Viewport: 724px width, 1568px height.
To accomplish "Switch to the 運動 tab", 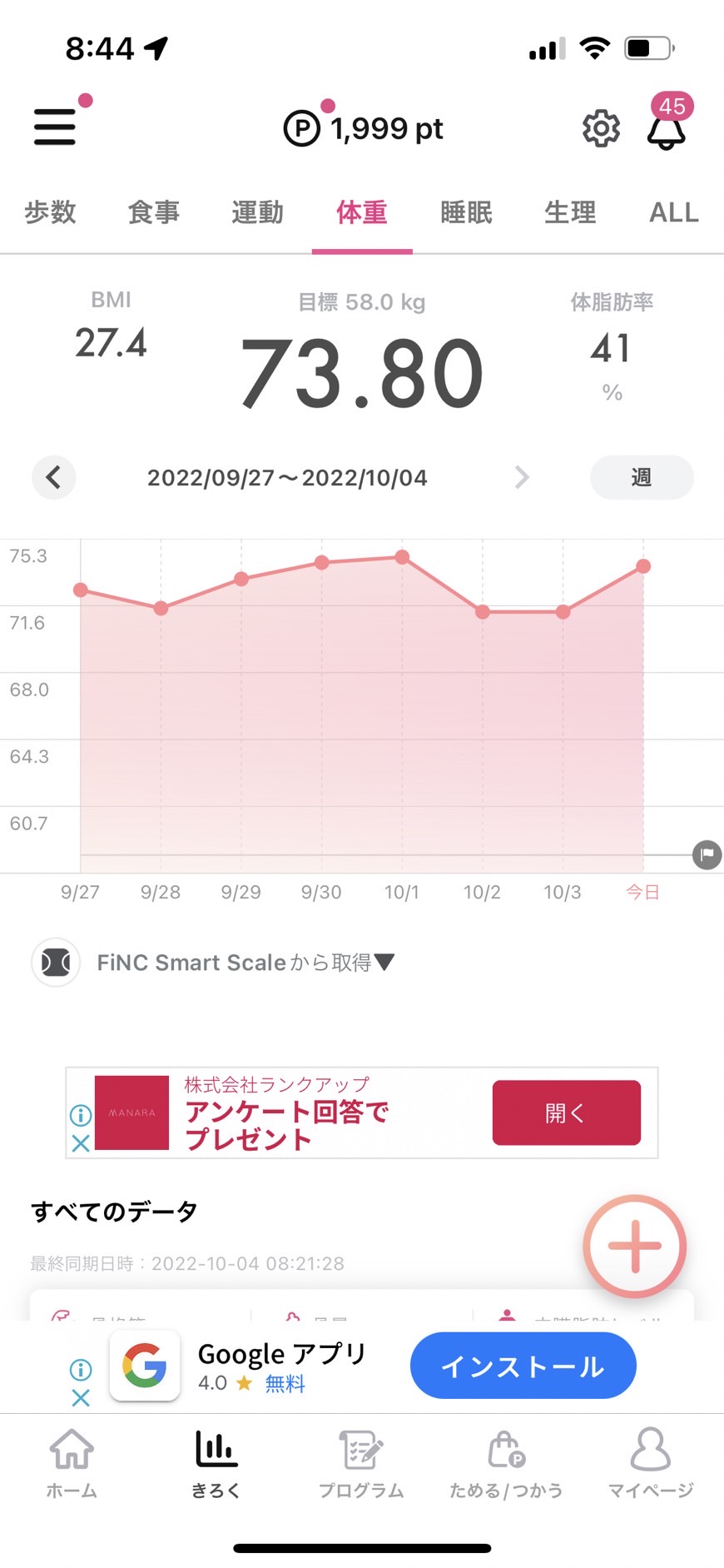I will coord(258,212).
